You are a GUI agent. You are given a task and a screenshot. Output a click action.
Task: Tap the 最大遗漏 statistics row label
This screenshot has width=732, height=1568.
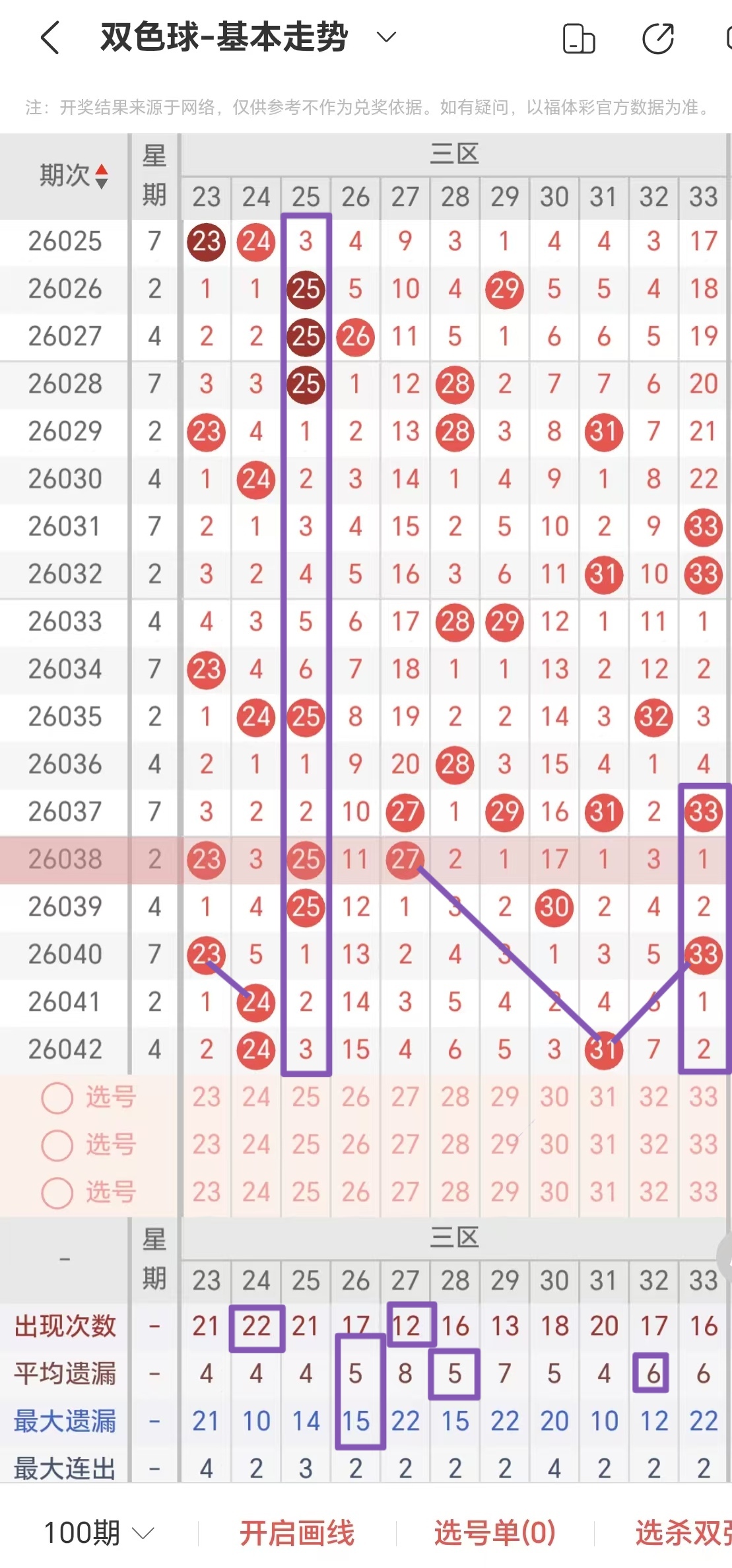tap(63, 1421)
